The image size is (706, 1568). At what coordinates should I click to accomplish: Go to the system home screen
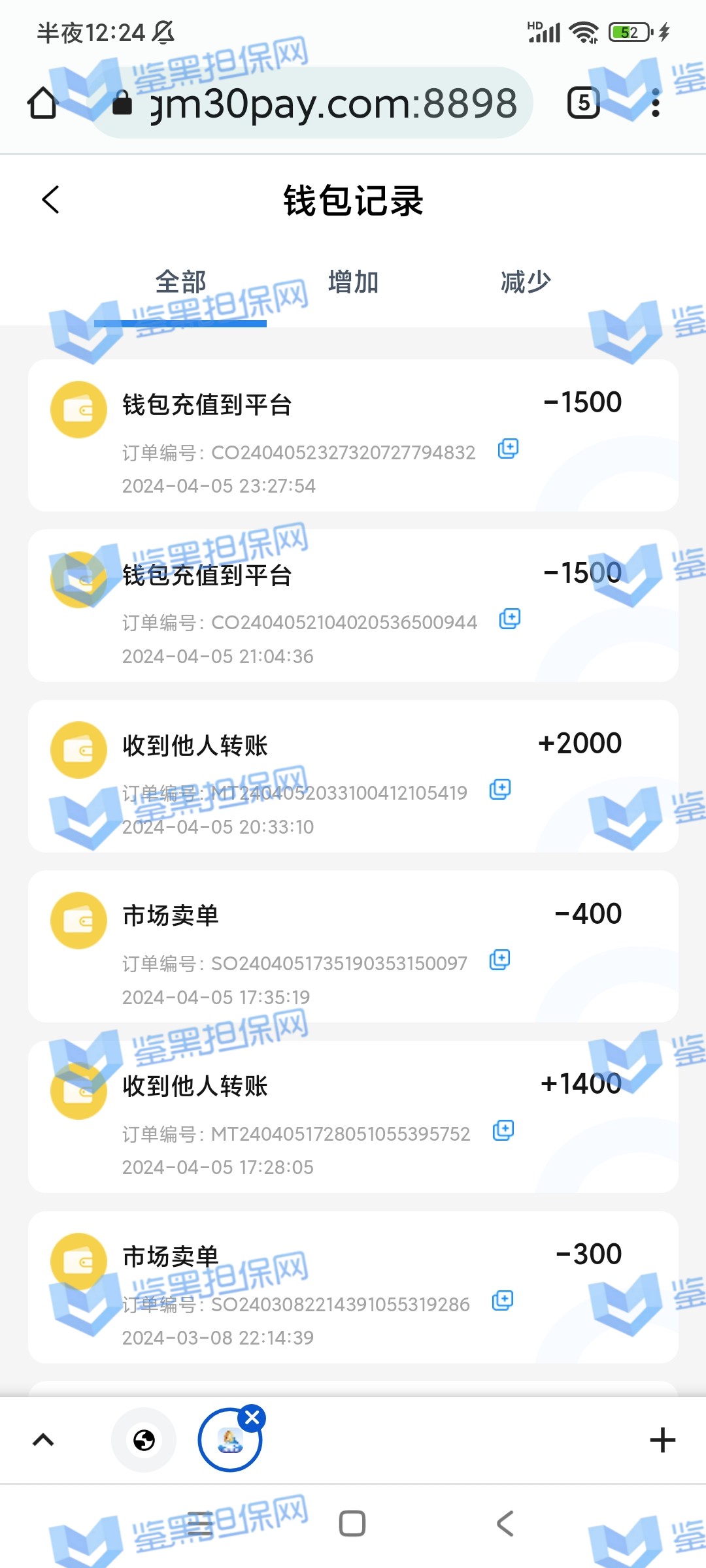point(352,1524)
